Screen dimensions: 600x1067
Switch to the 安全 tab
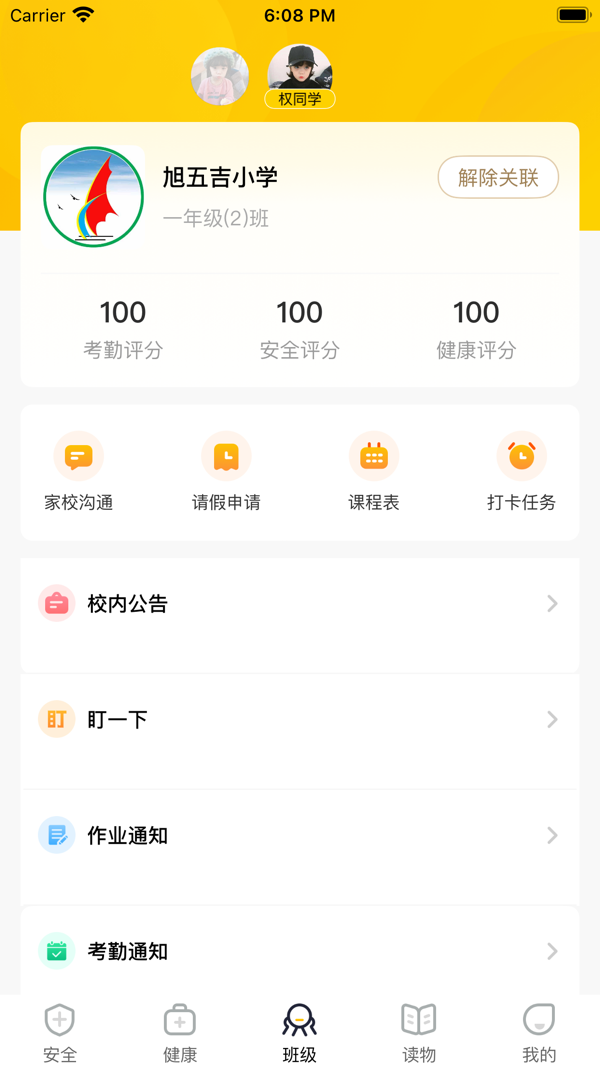click(x=60, y=1033)
